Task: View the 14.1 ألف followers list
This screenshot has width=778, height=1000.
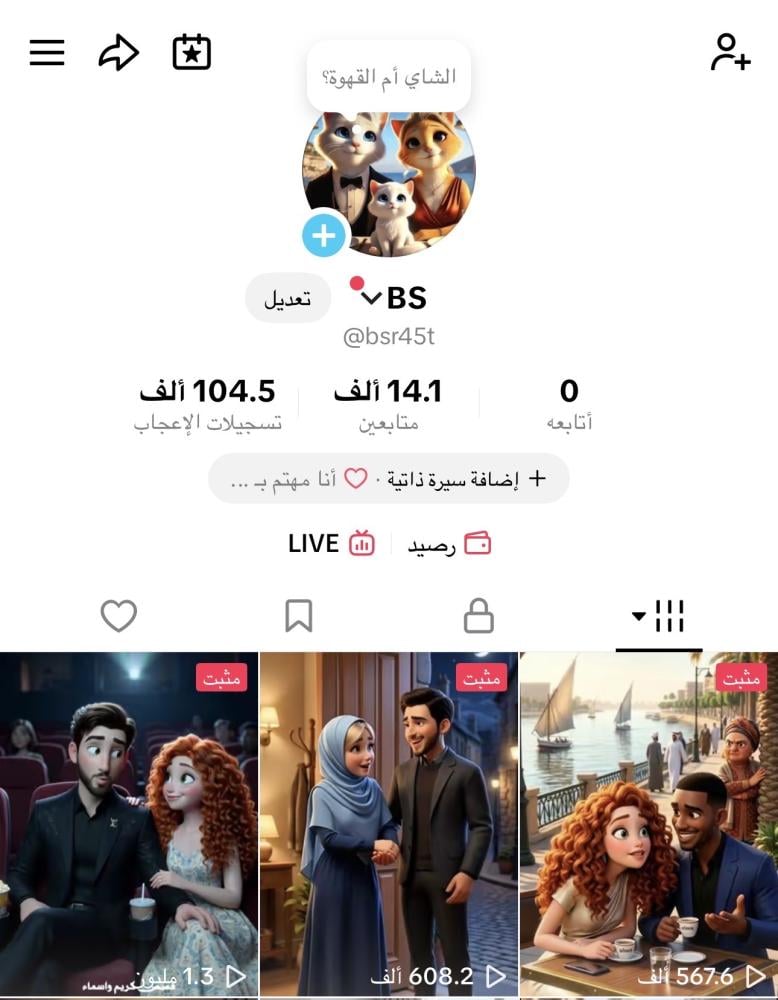Action: tap(388, 403)
